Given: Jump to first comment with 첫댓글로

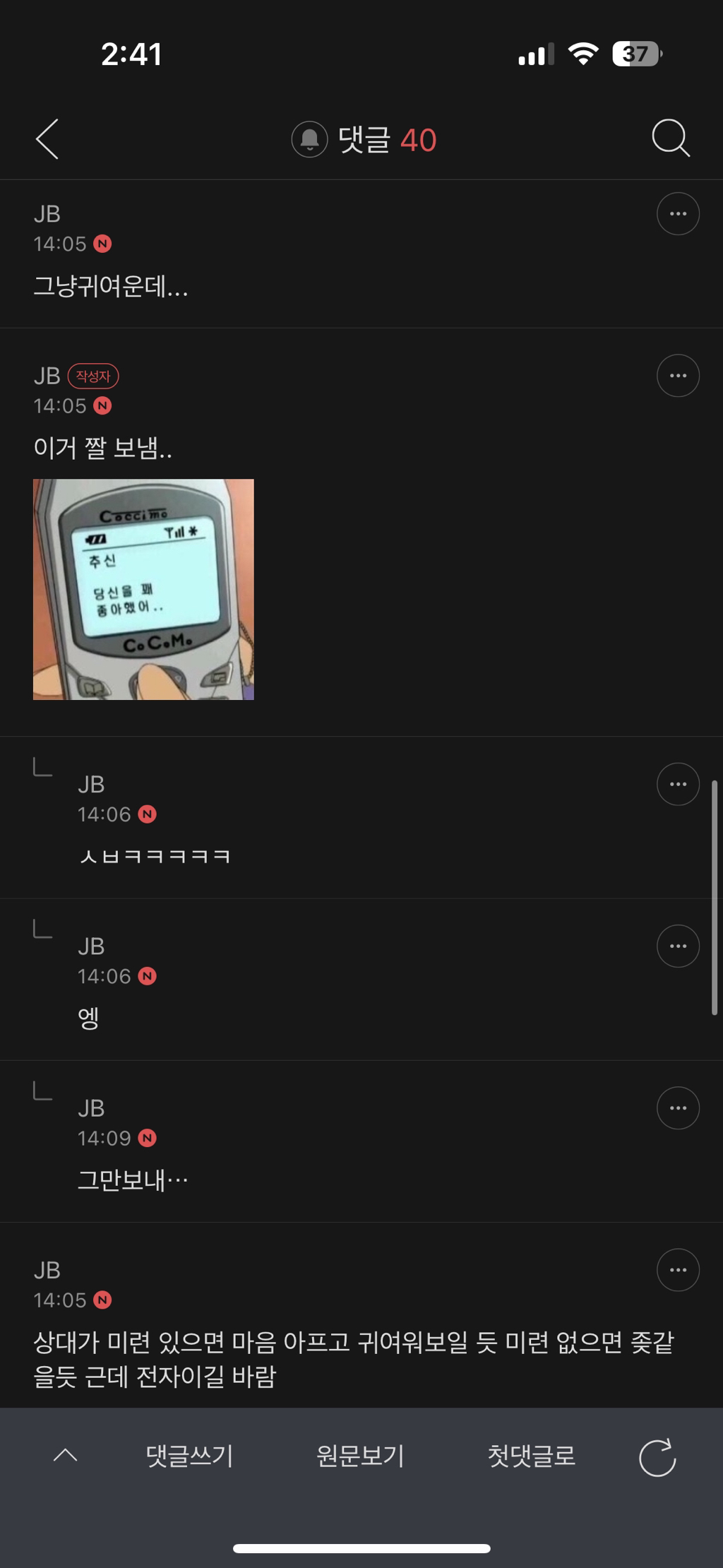Looking at the screenshot, I should point(532,1456).
